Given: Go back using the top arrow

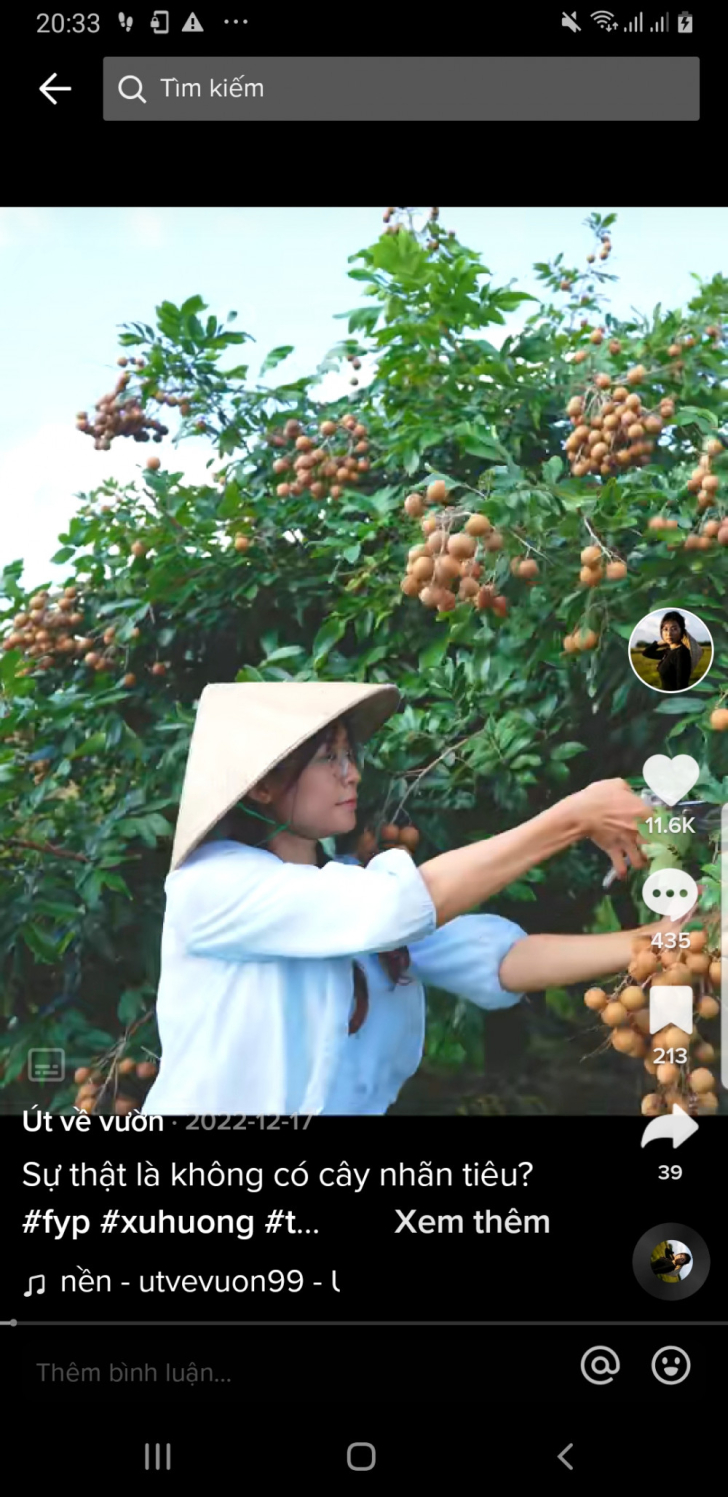Looking at the screenshot, I should coord(55,89).
